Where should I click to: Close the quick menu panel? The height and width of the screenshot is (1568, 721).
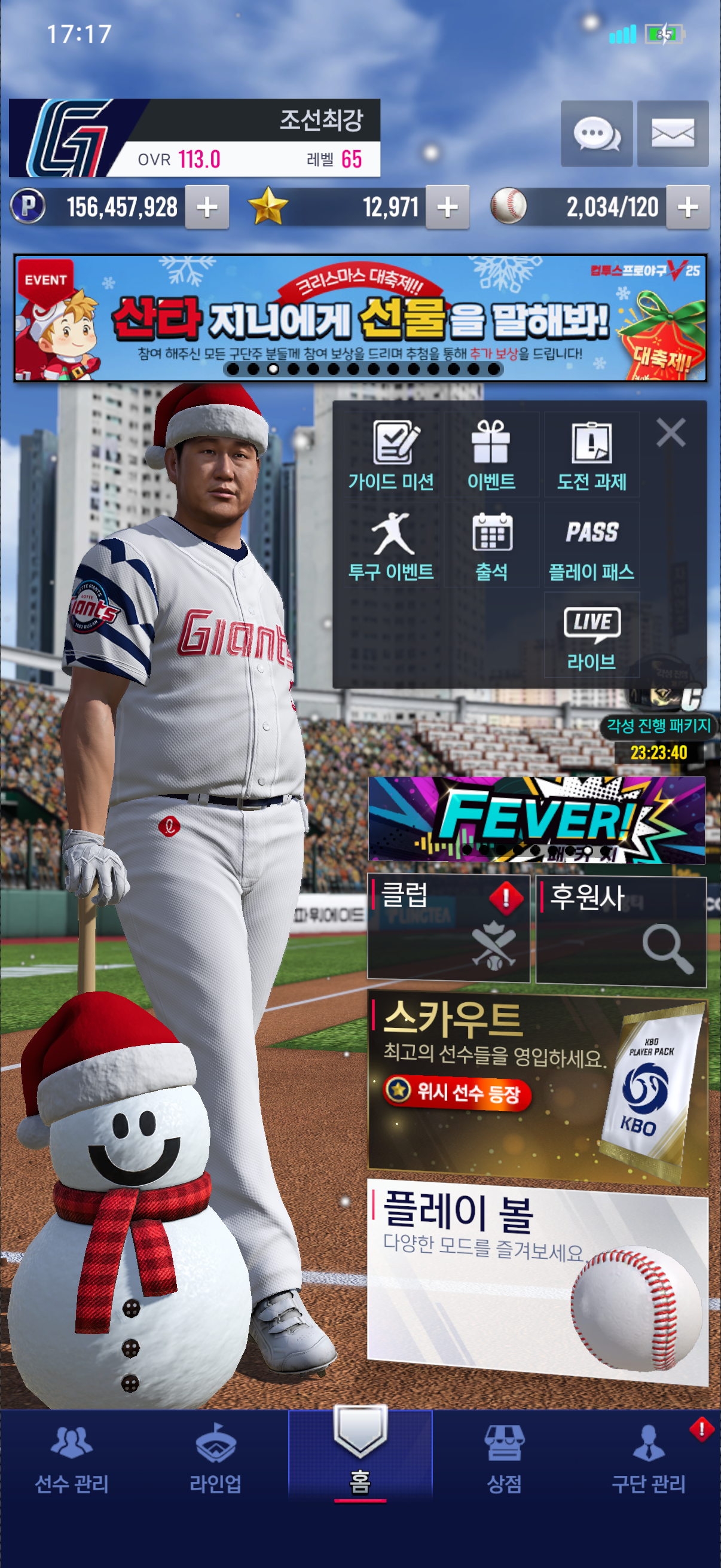pos(671,432)
